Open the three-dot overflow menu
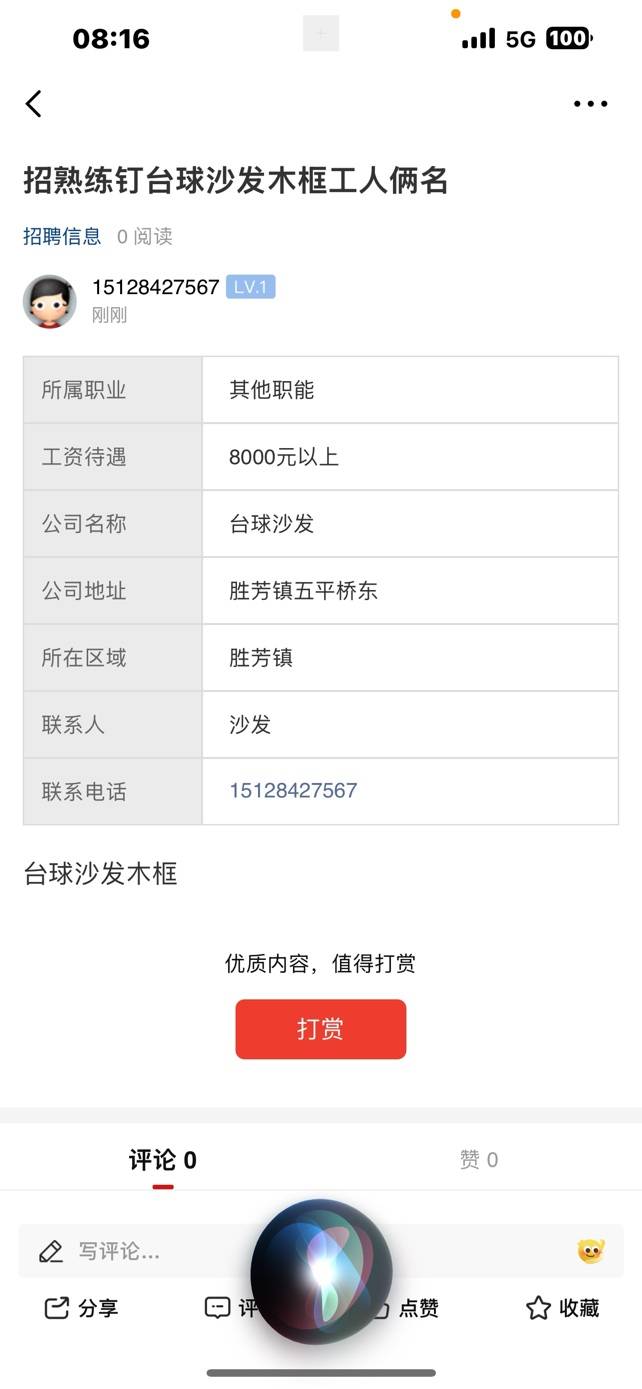642x1389 pixels. click(590, 104)
